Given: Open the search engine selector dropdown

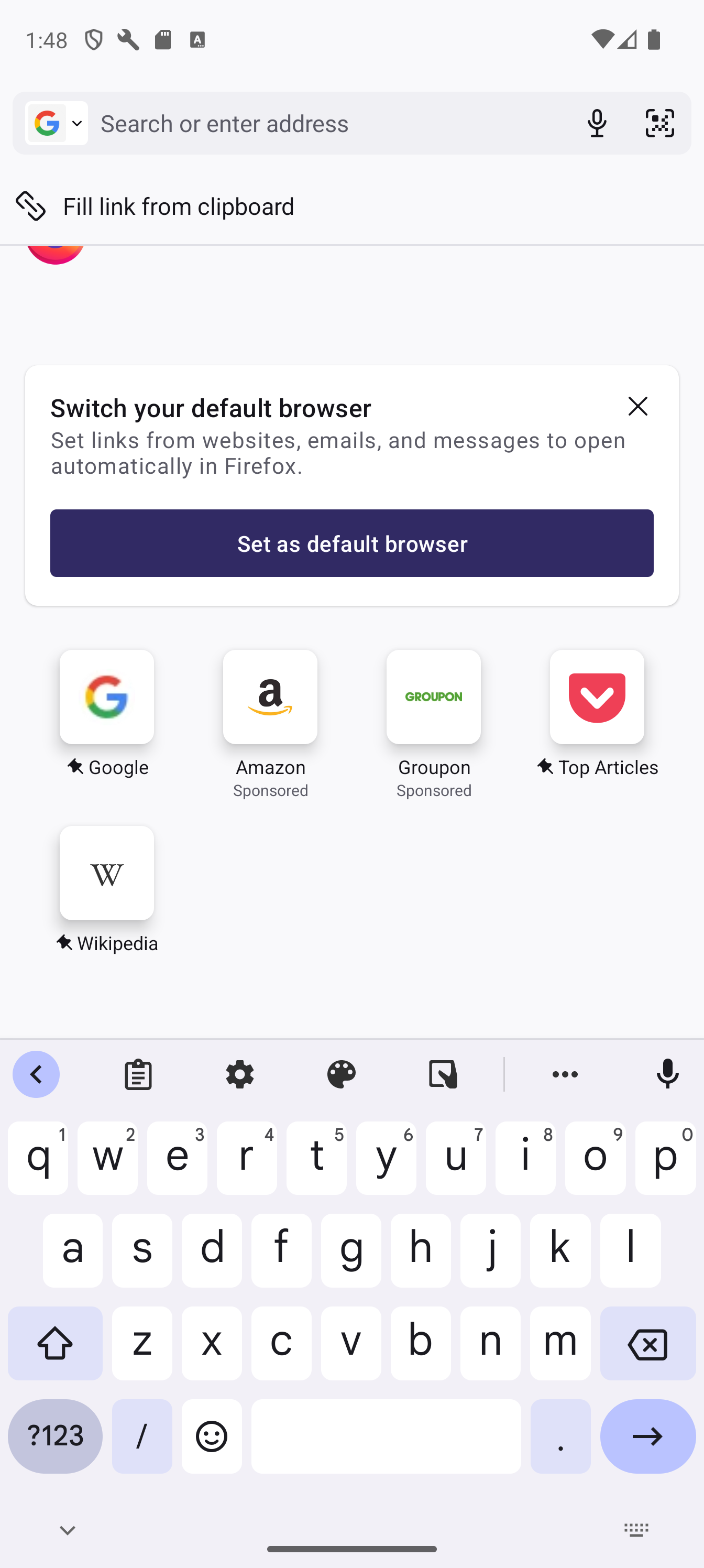Looking at the screenshot, I should point(57,123).
